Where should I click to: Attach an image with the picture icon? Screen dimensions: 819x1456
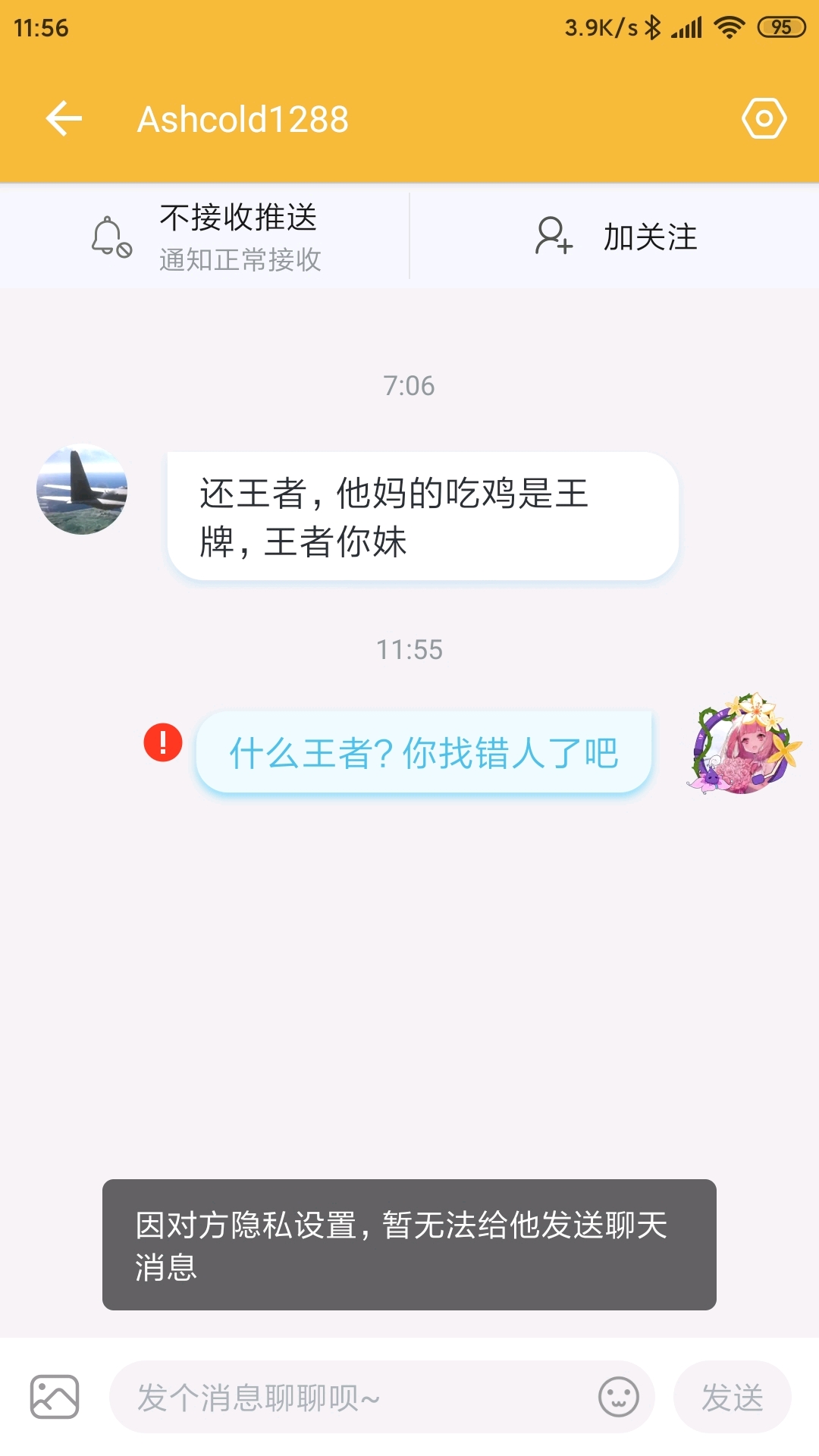tap(55, 1396)
